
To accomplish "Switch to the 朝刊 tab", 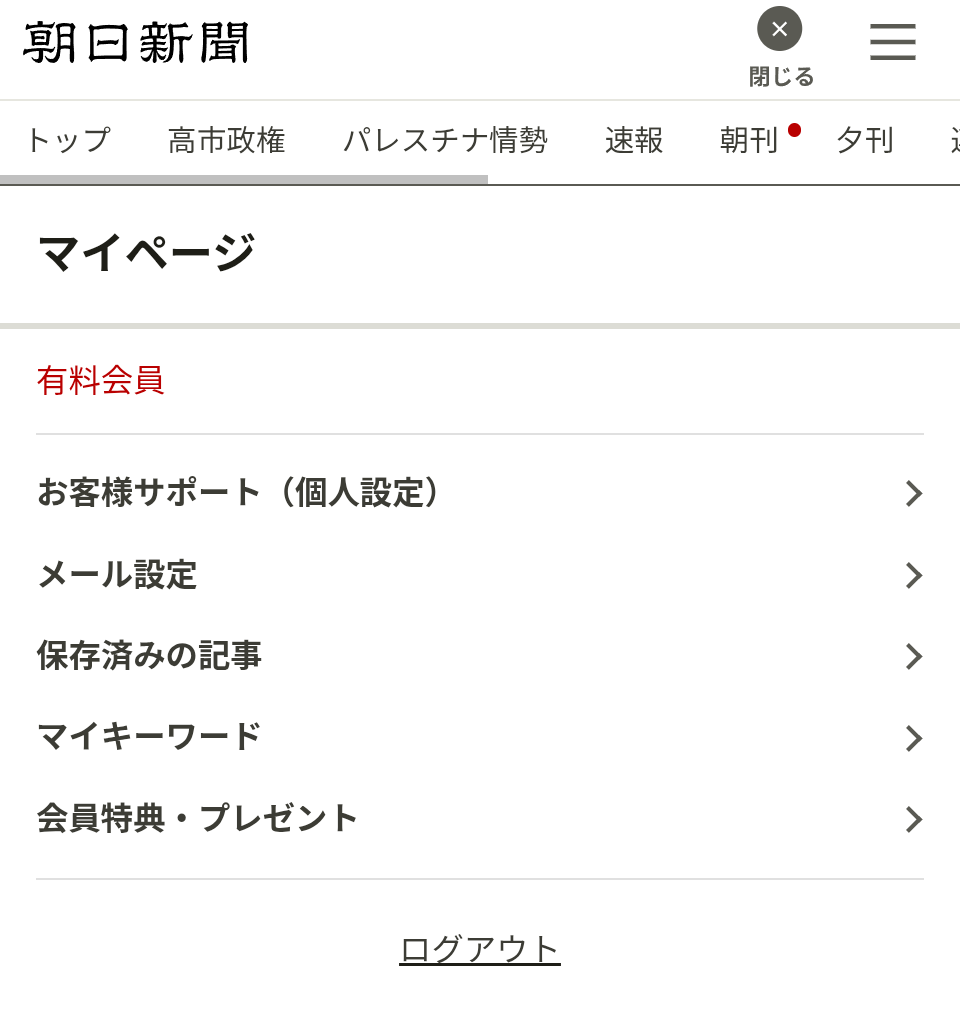I will pos(749,141).
